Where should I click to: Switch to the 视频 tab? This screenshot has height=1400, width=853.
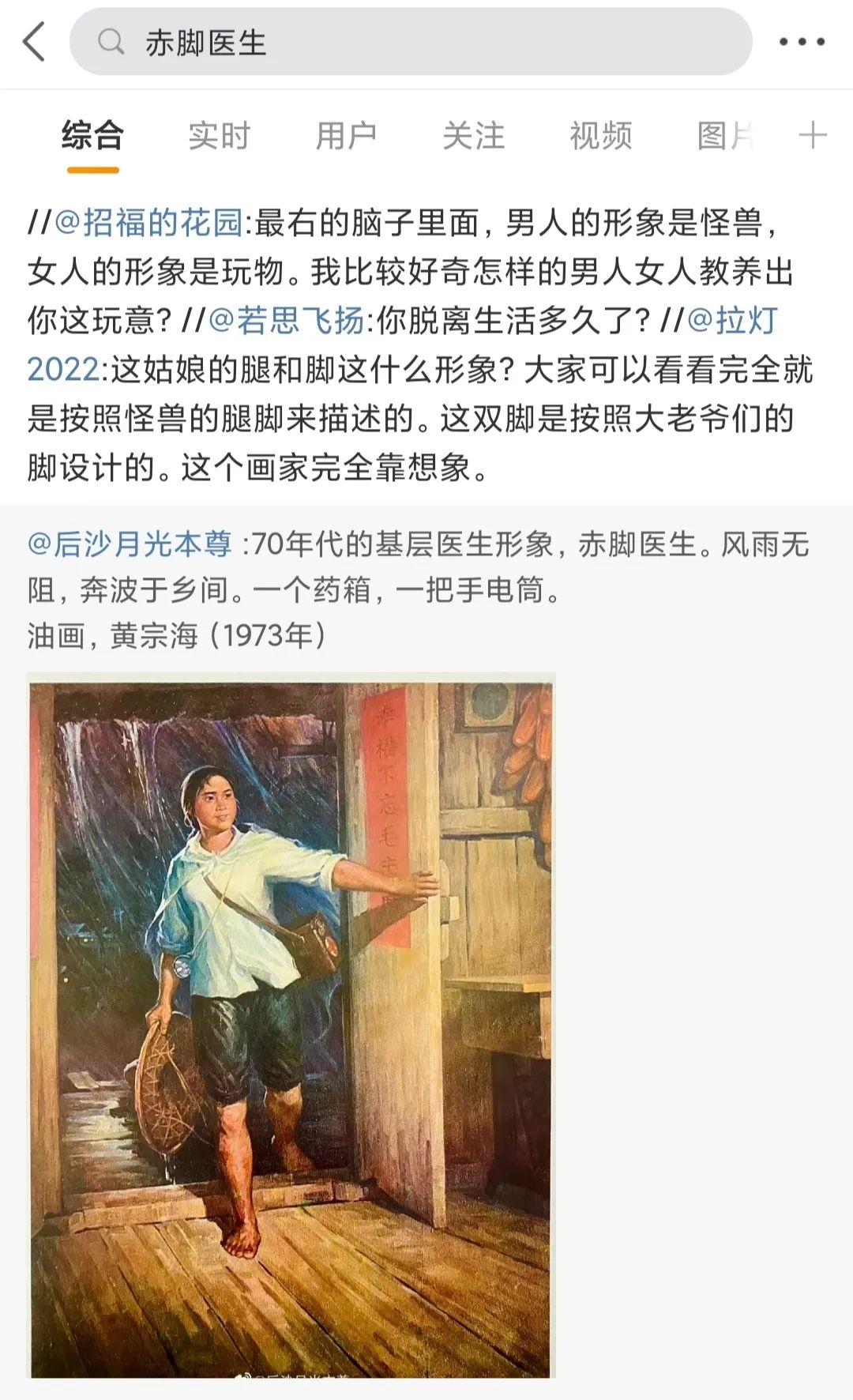pos(600,136)
